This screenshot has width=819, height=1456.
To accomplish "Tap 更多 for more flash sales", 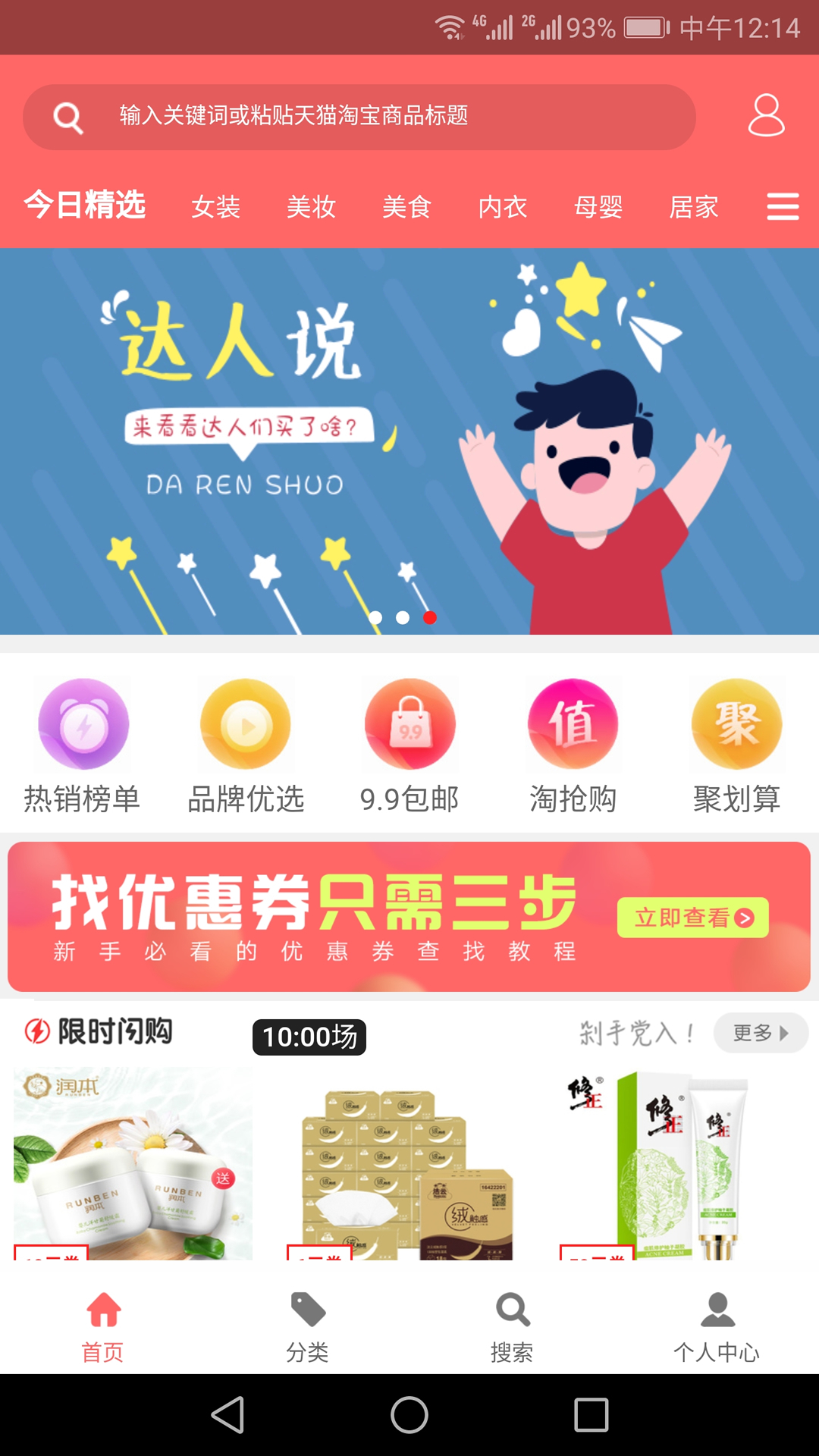I will pyautogui.click(x=761, y=1033).
